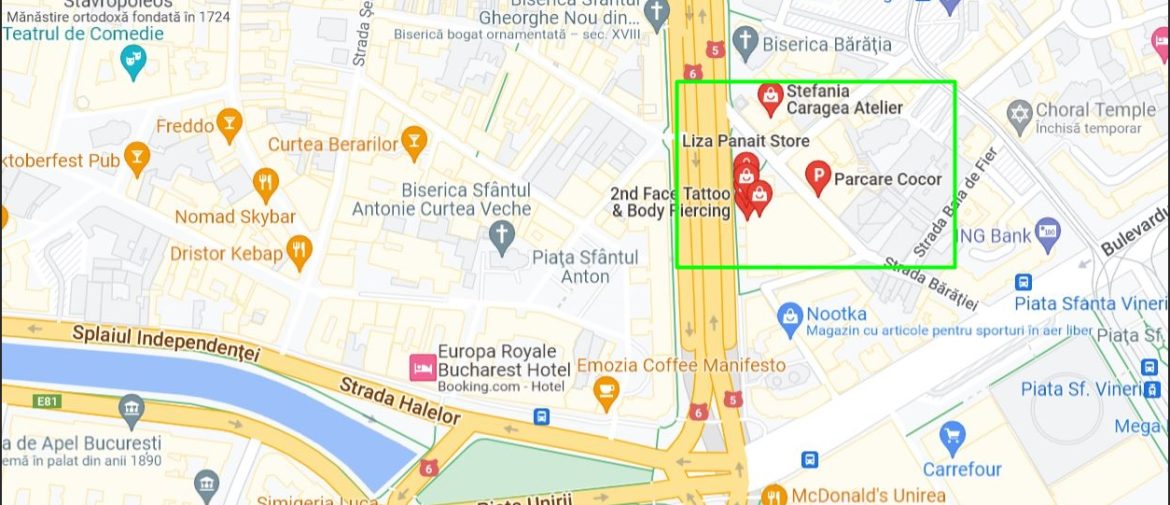Select the Dristor Kebap restaurant marker
The image size is (1170, 505).
(x=299, y=253)
